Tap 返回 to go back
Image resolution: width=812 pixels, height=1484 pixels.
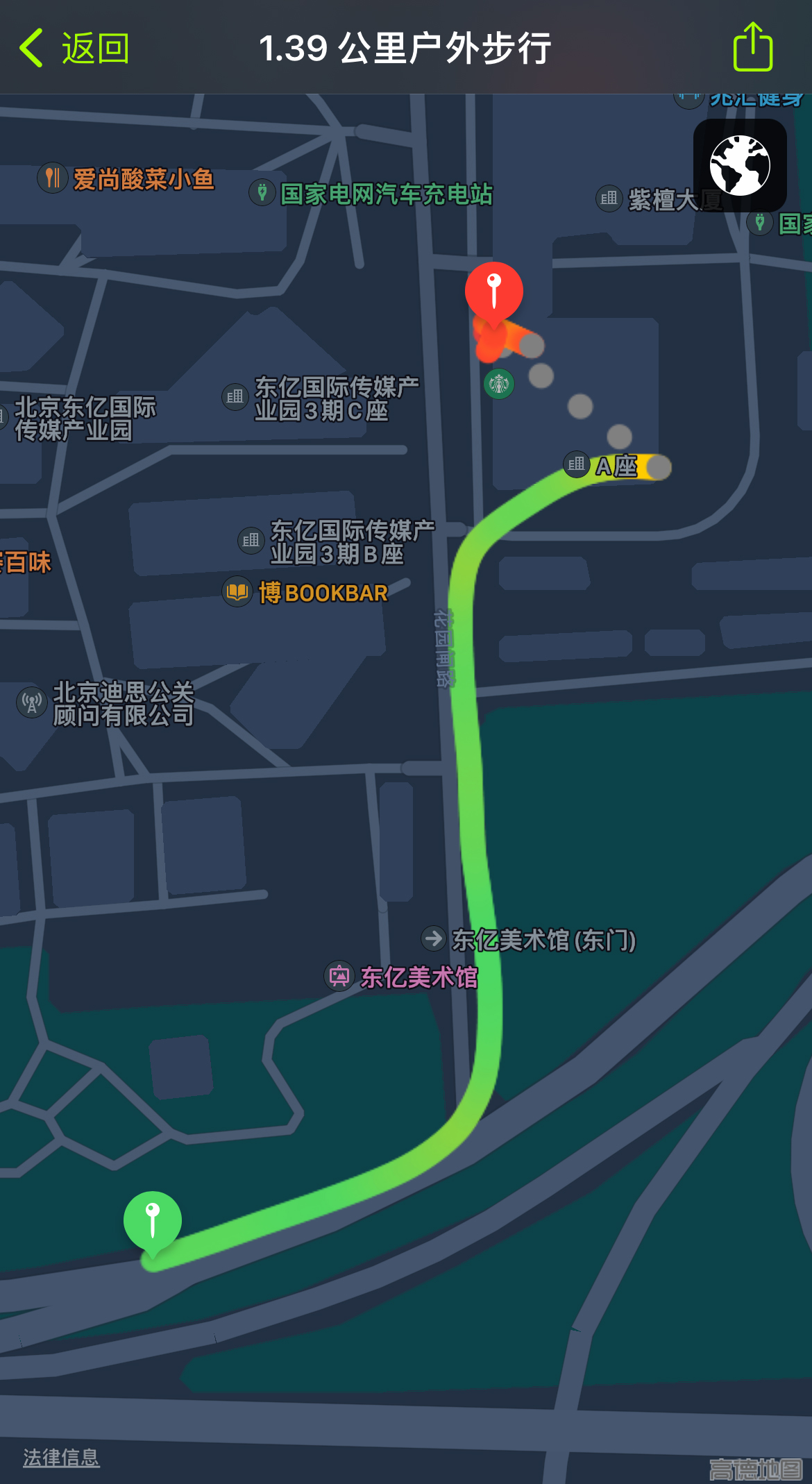tap(94, 49)
